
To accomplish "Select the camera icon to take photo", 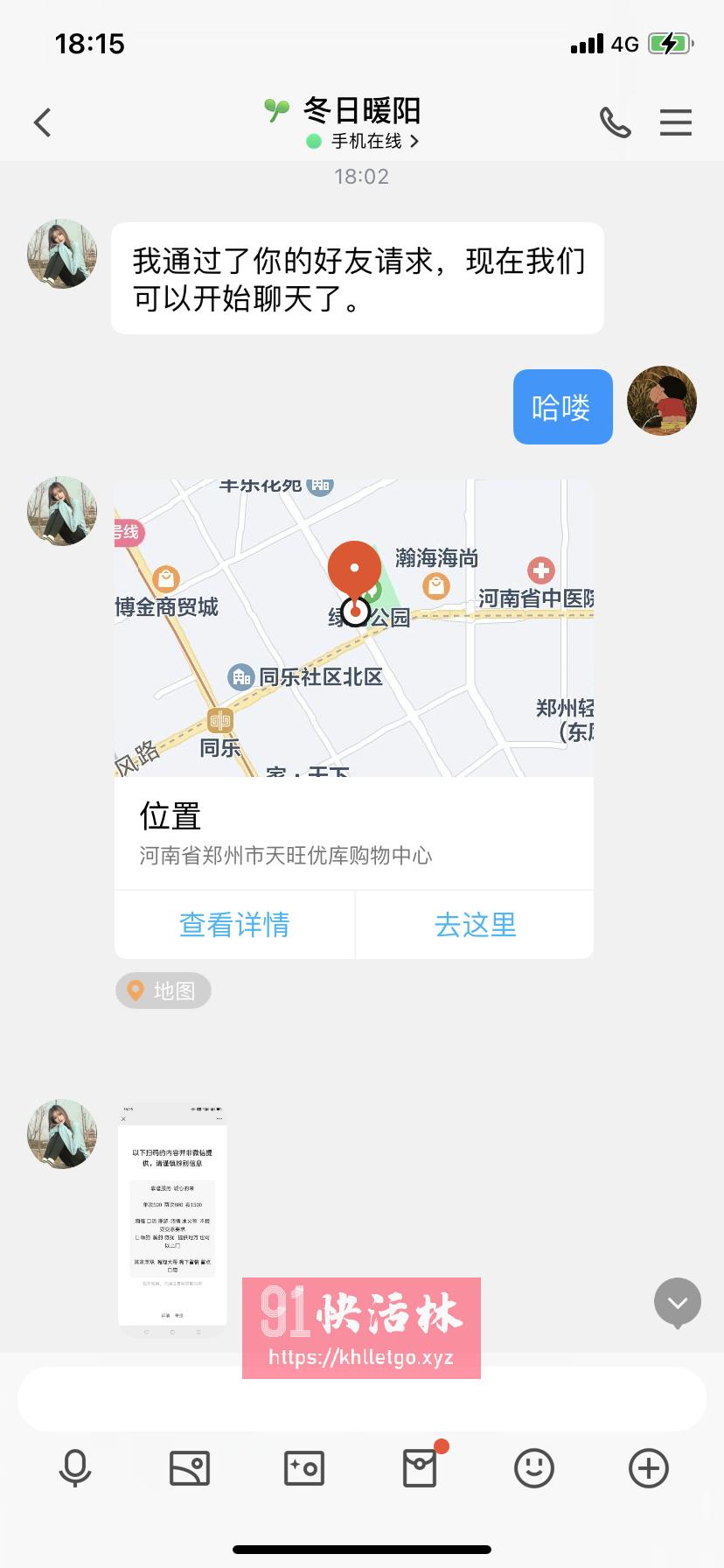I will pos(304,1468).
